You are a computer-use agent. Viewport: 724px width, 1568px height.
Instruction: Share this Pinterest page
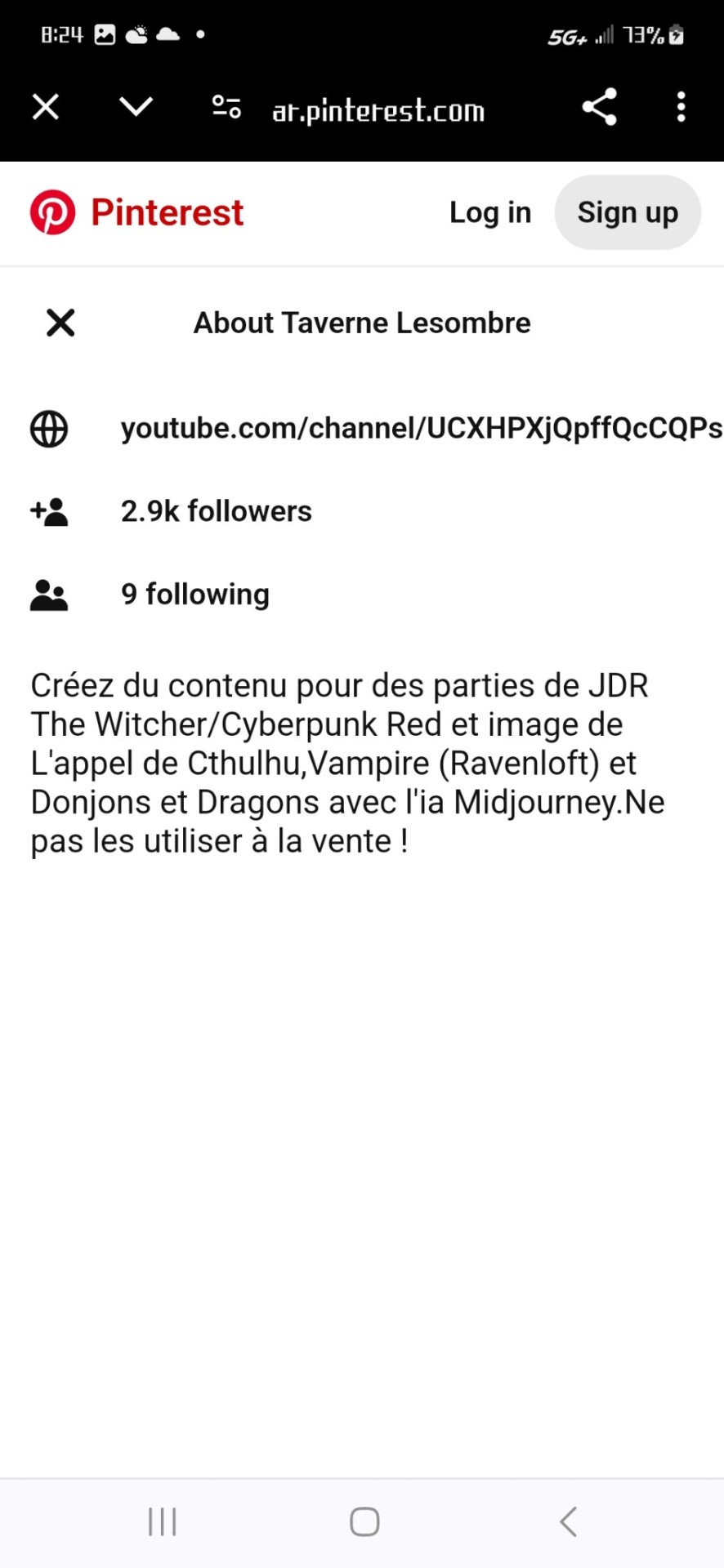tap(599, 107)
